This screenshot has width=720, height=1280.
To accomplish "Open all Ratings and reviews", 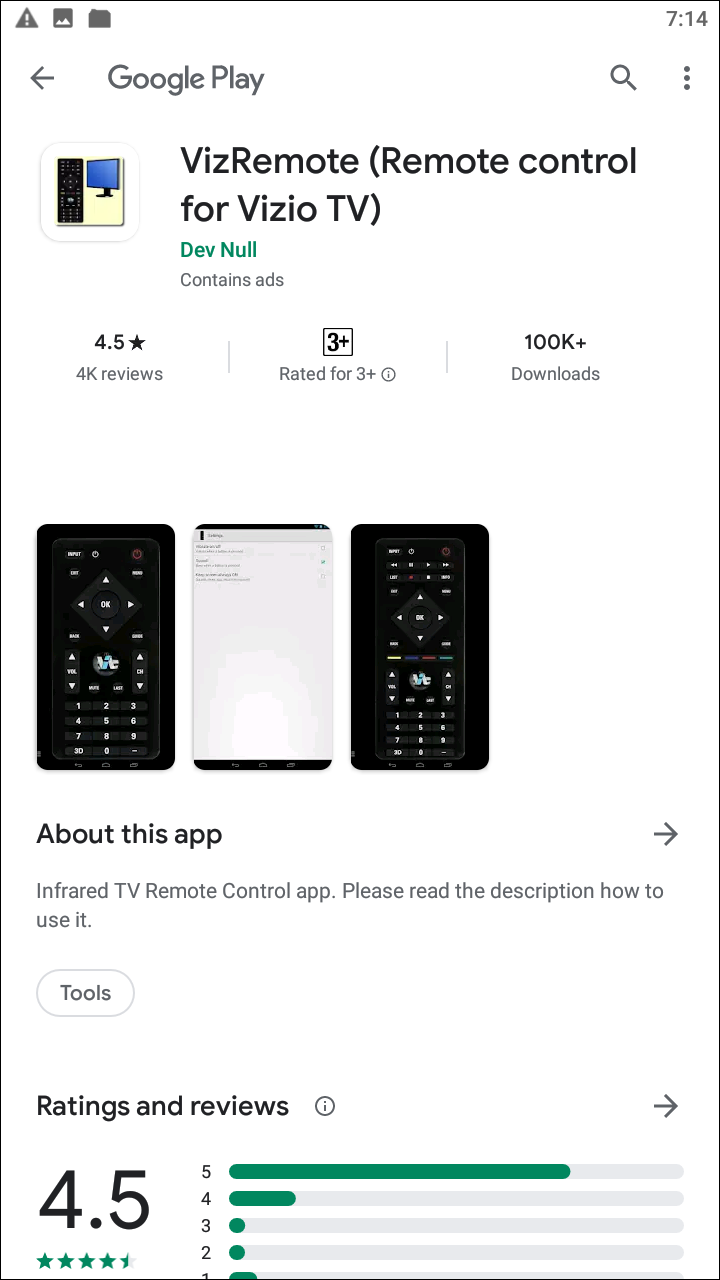I will click(x=665, y=1106).
